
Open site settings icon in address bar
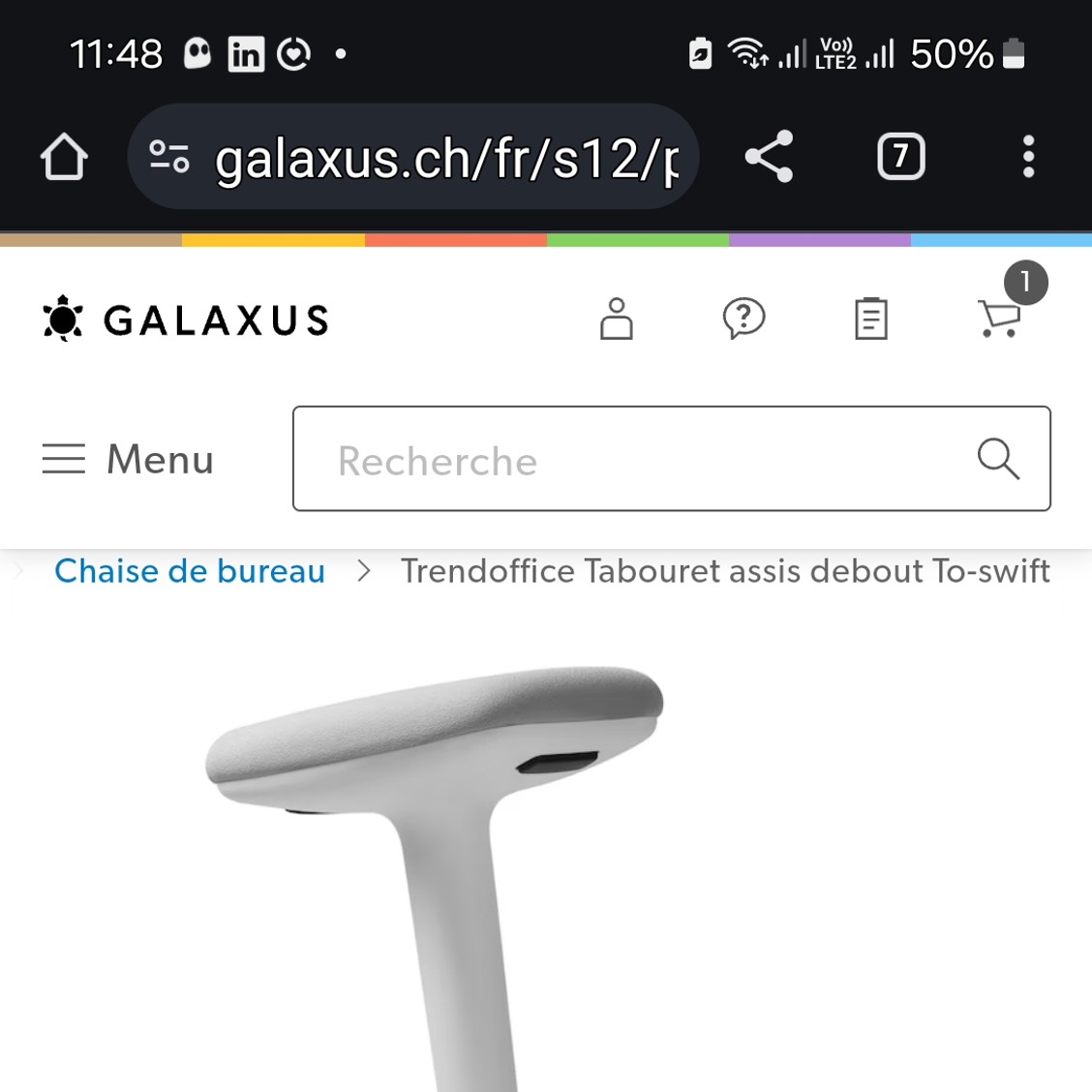click(169, 157)
